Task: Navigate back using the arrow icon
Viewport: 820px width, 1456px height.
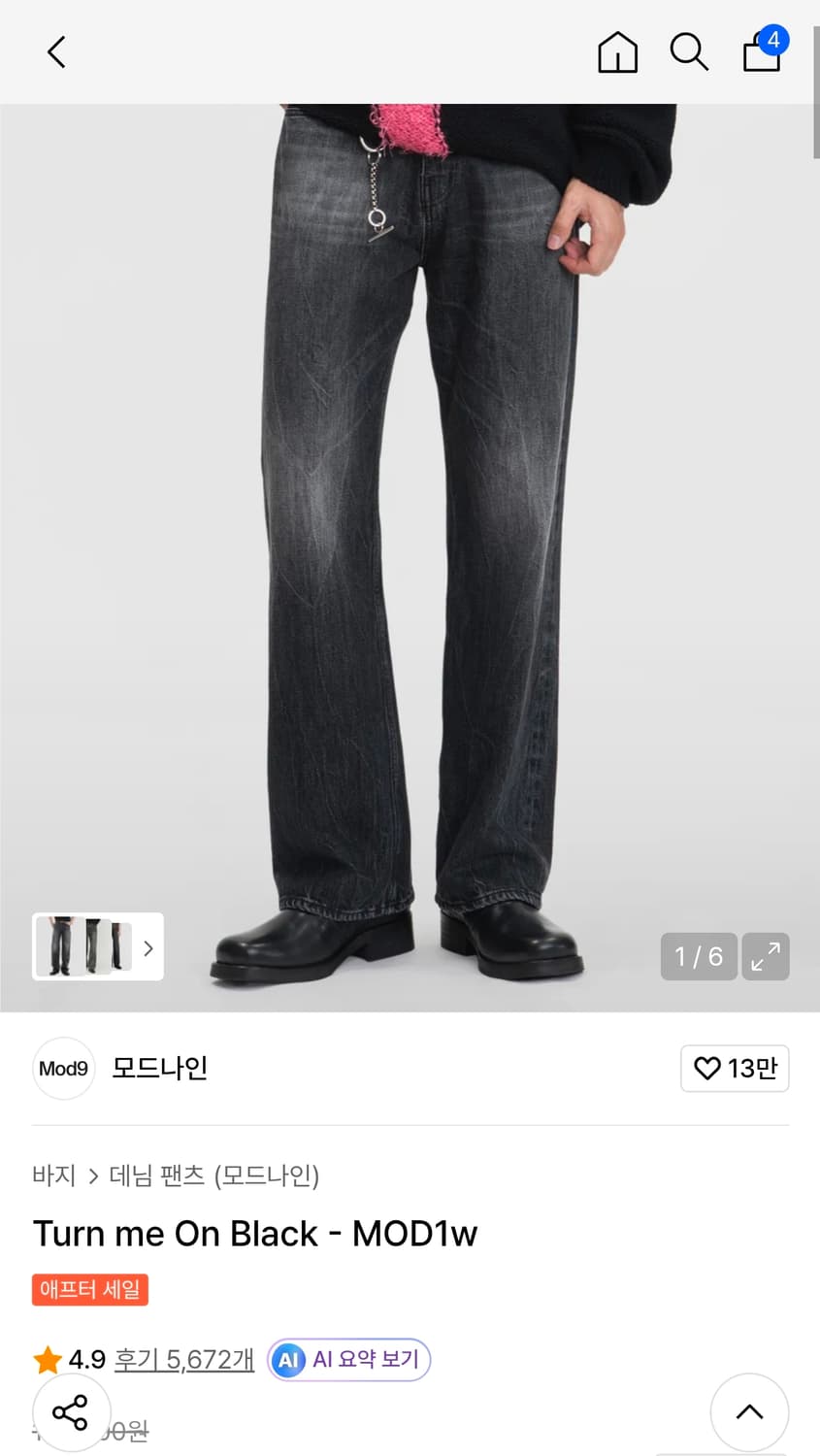Action: (55, 51)
